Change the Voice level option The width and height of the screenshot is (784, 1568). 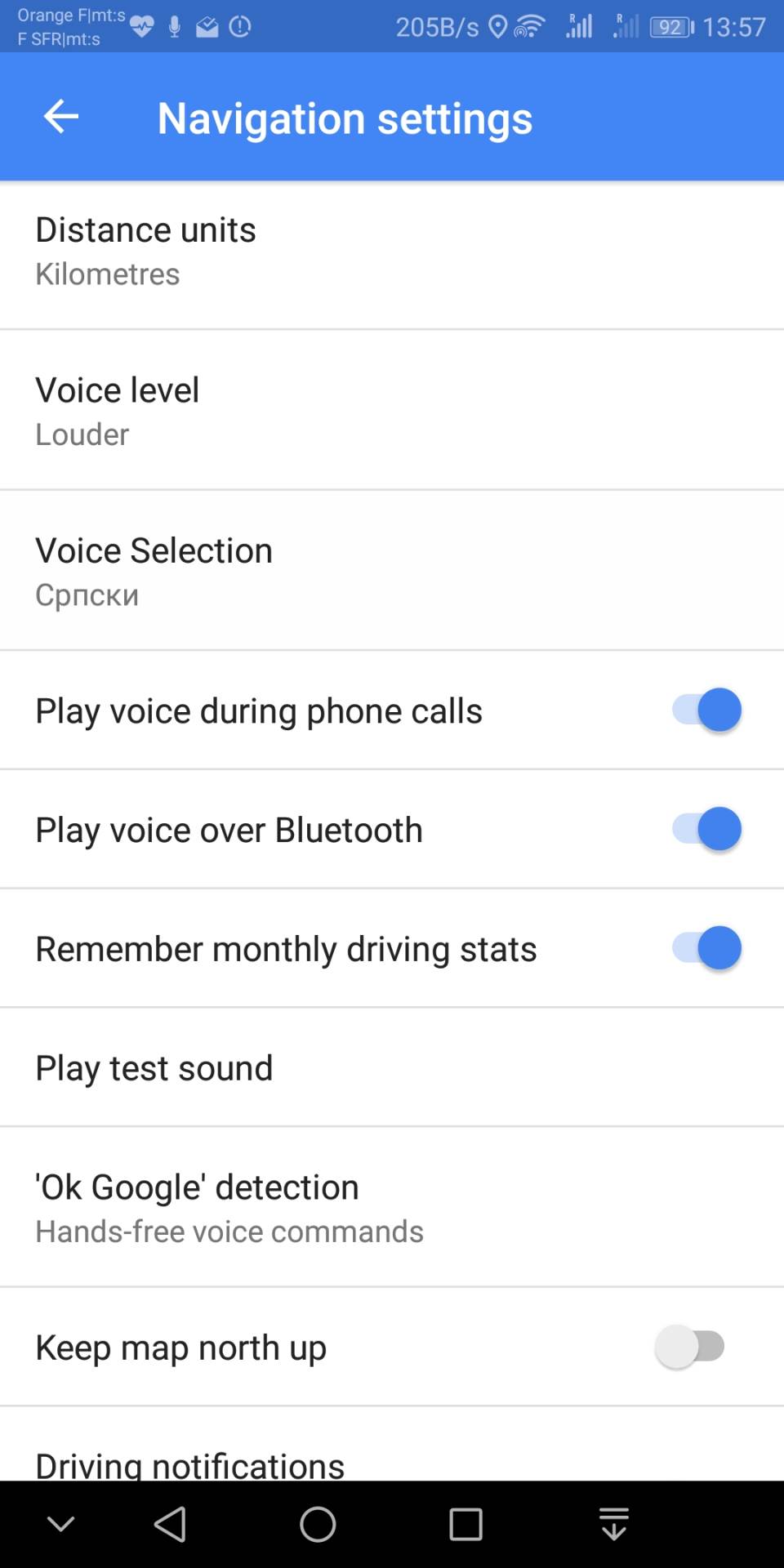click(x=392, y=411)
